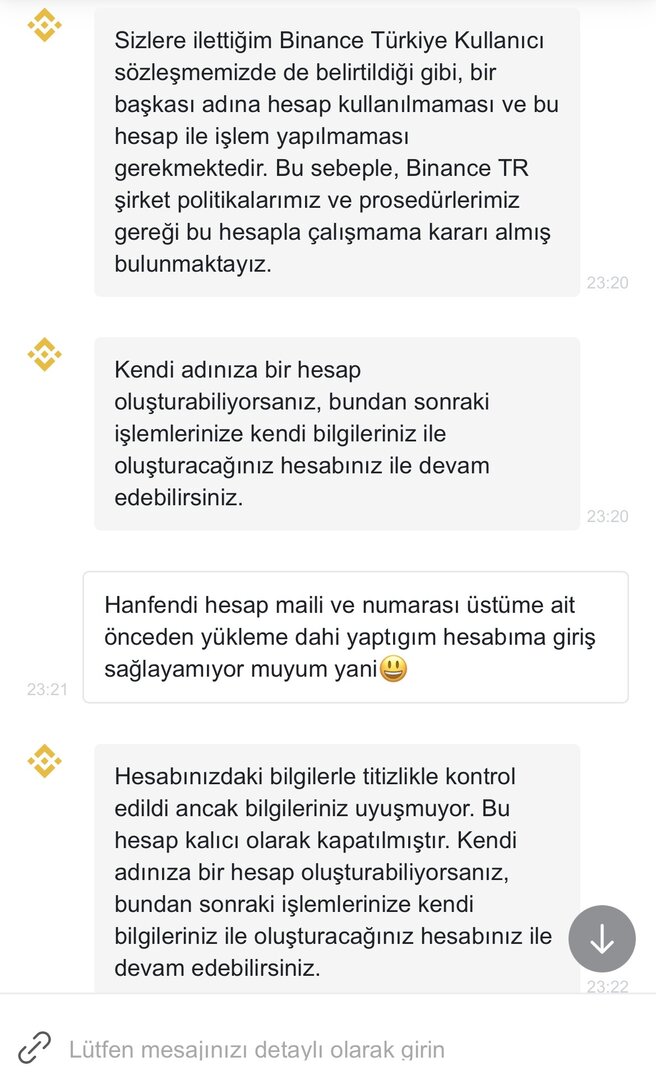Tap the attachment paperclip icon
The width and height of the screenshot is (656, 1080).
[34, 1048]
